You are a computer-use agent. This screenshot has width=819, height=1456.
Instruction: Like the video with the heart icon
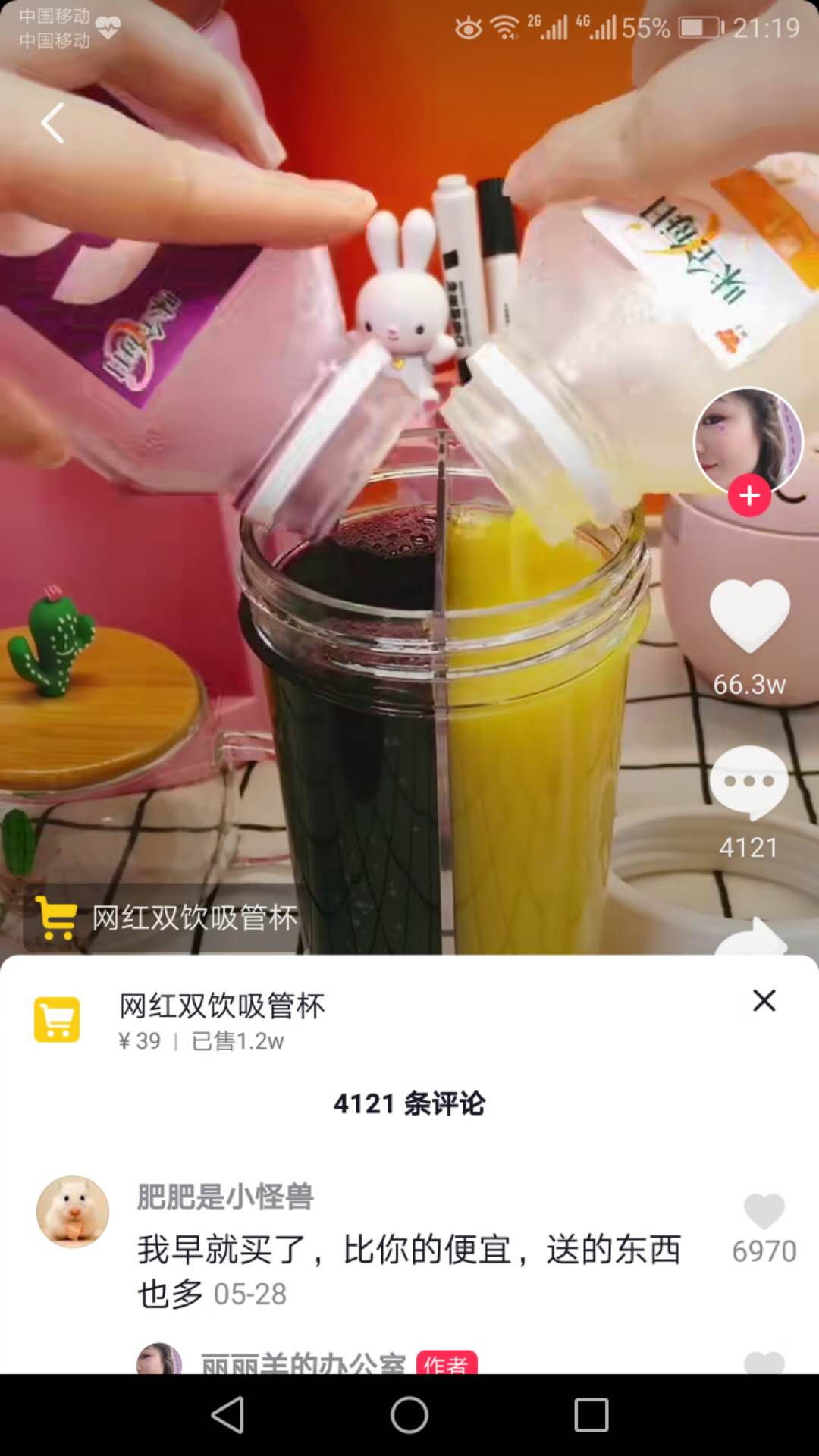click(x=749, y=615)
